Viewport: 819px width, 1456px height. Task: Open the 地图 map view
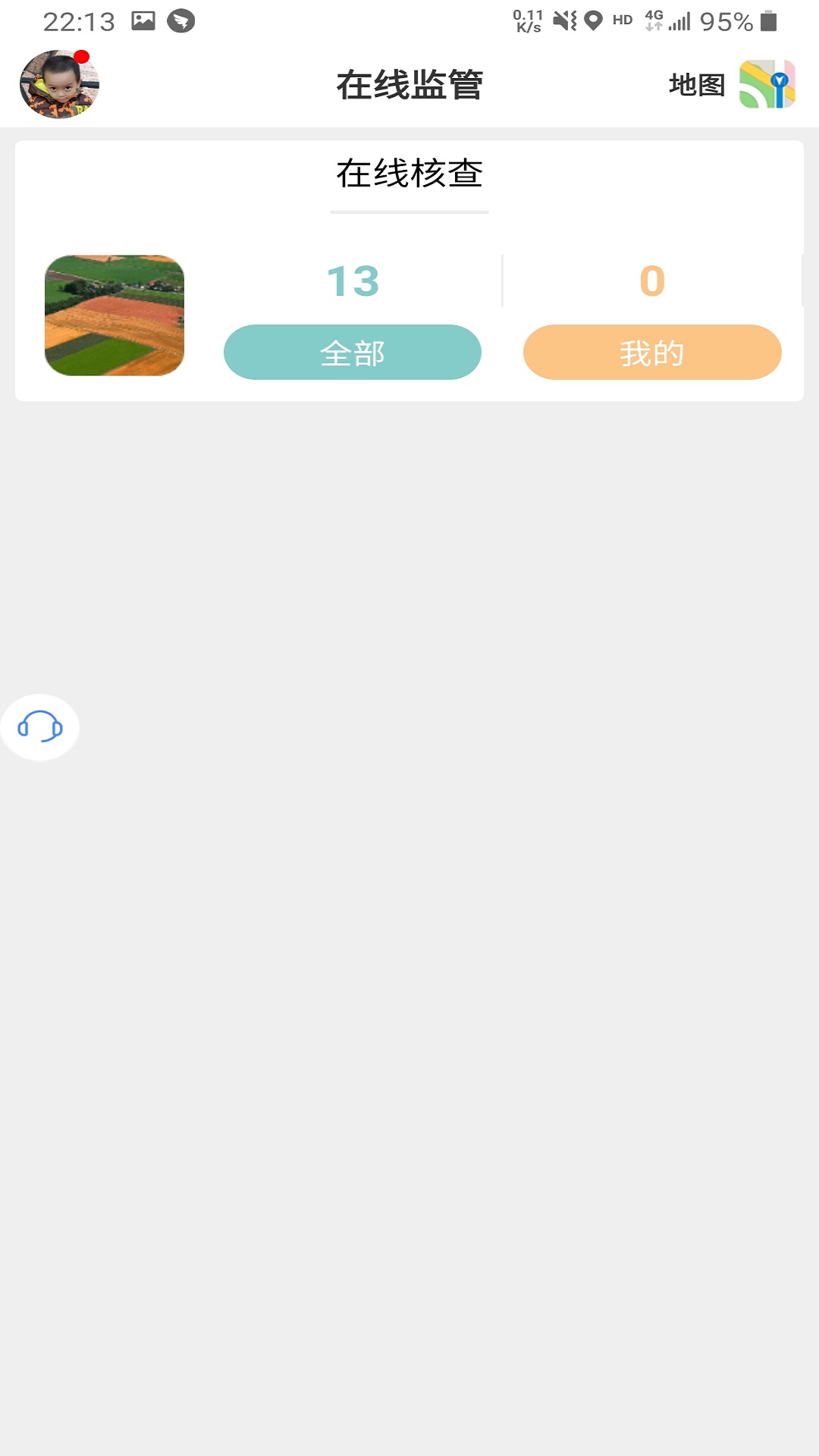click(731, 84)
